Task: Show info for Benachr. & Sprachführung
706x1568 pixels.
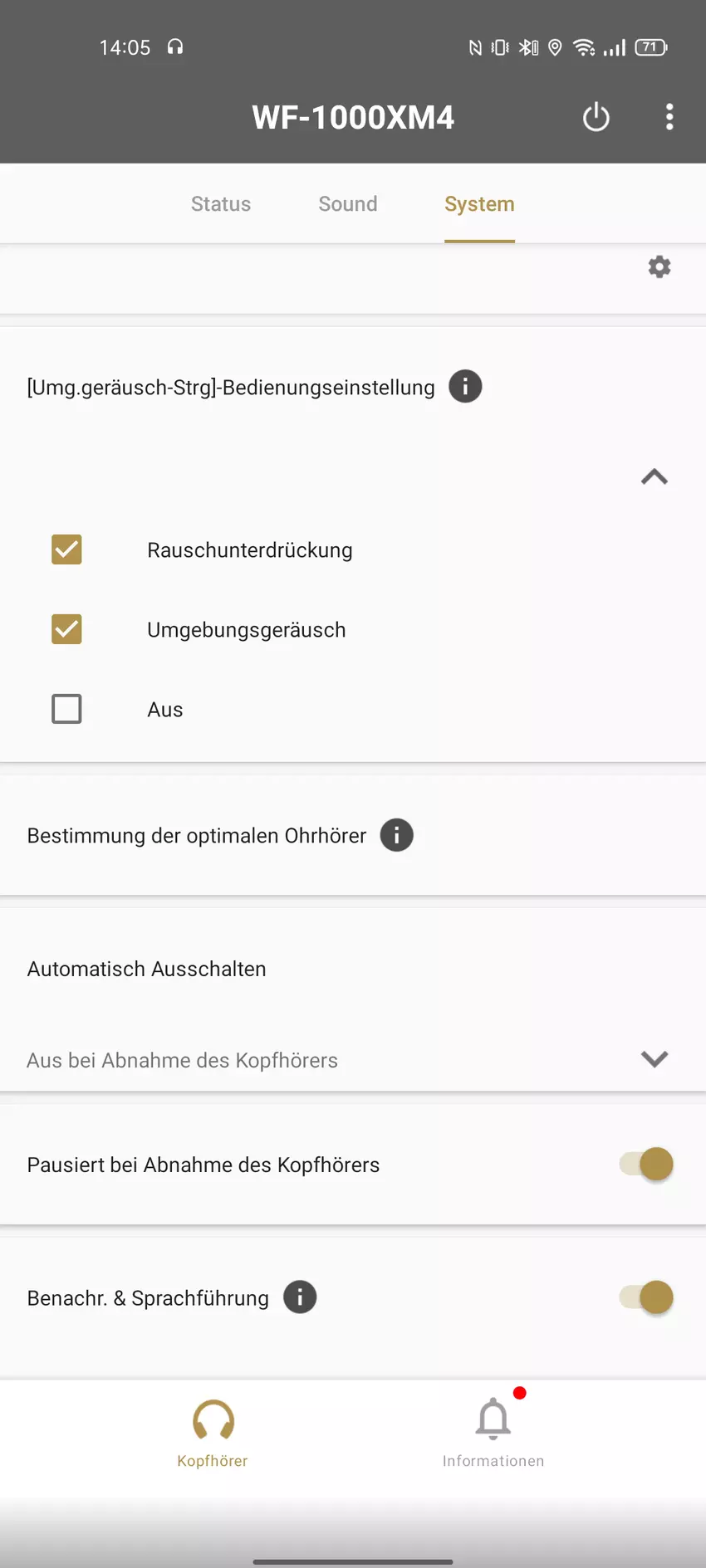Action: [x=300, y=1297]
